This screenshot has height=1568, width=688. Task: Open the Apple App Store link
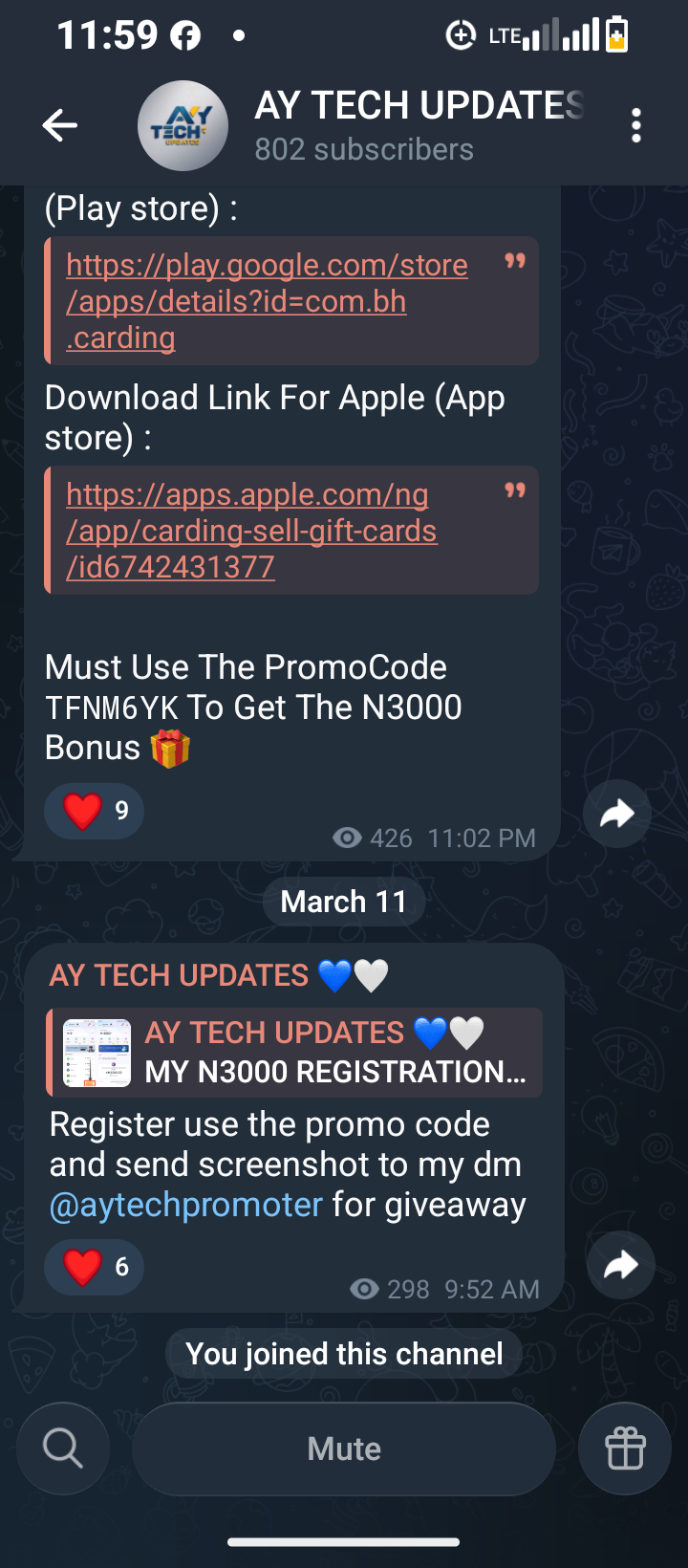pyautogui.click(x=250, y=531)
